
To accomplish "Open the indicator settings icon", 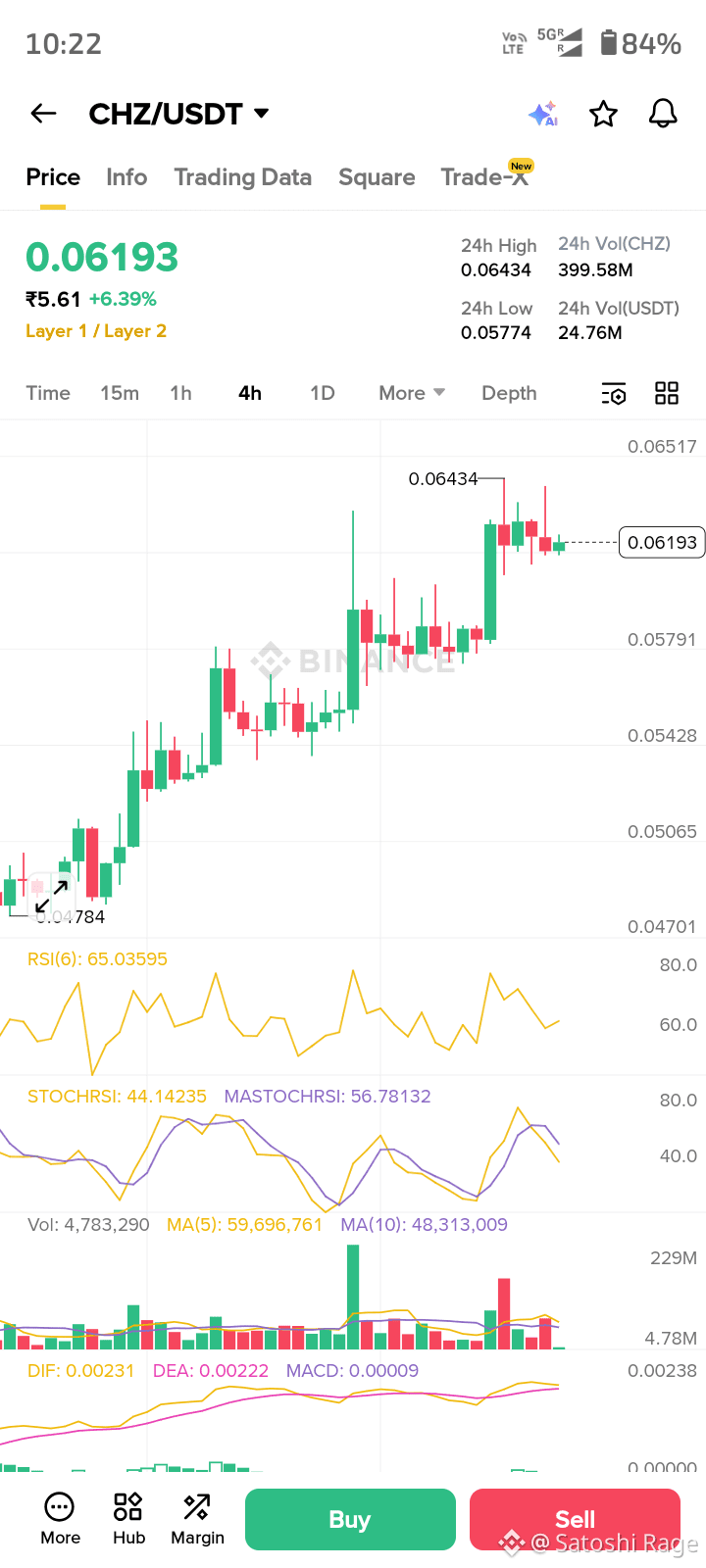I will pos(613,393).
